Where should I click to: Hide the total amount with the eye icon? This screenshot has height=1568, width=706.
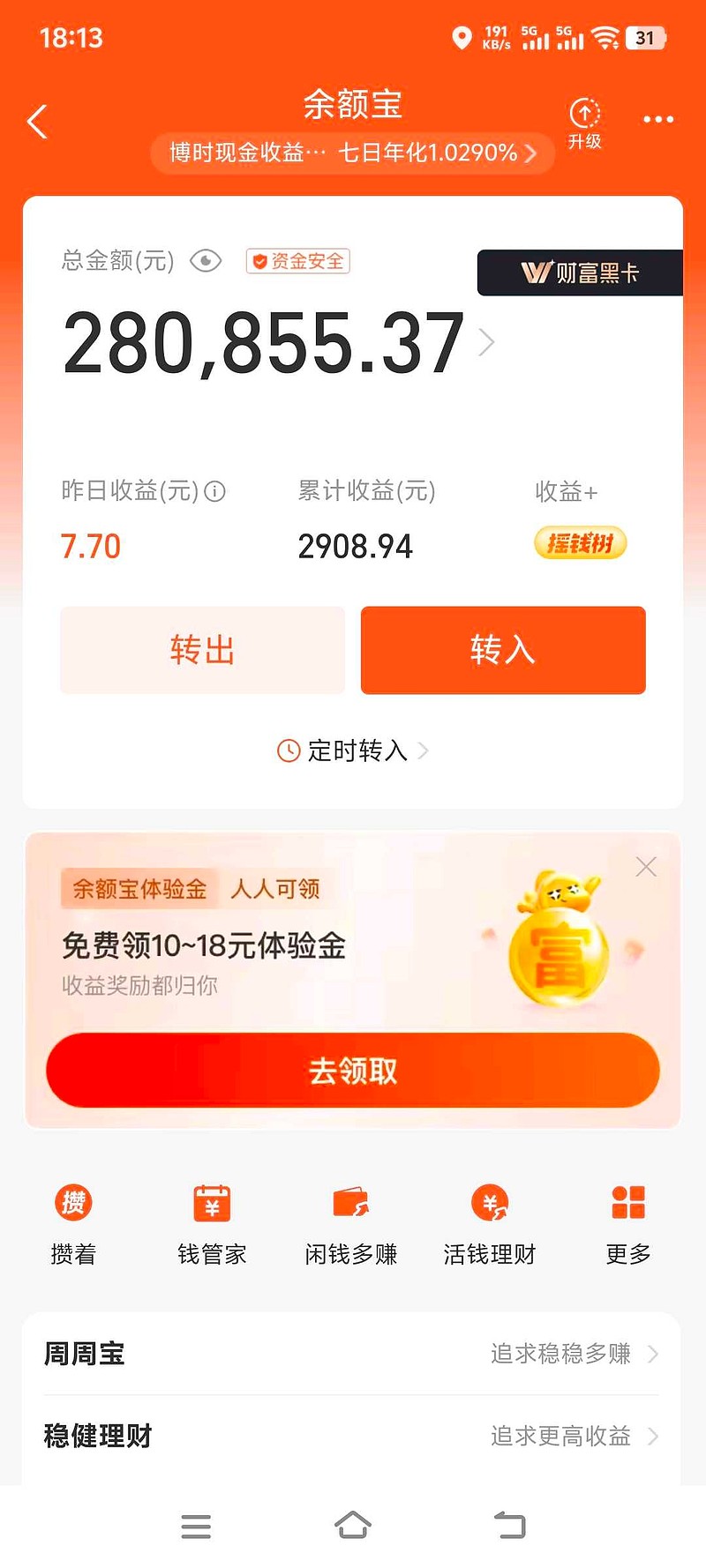[x=206, y=261]
